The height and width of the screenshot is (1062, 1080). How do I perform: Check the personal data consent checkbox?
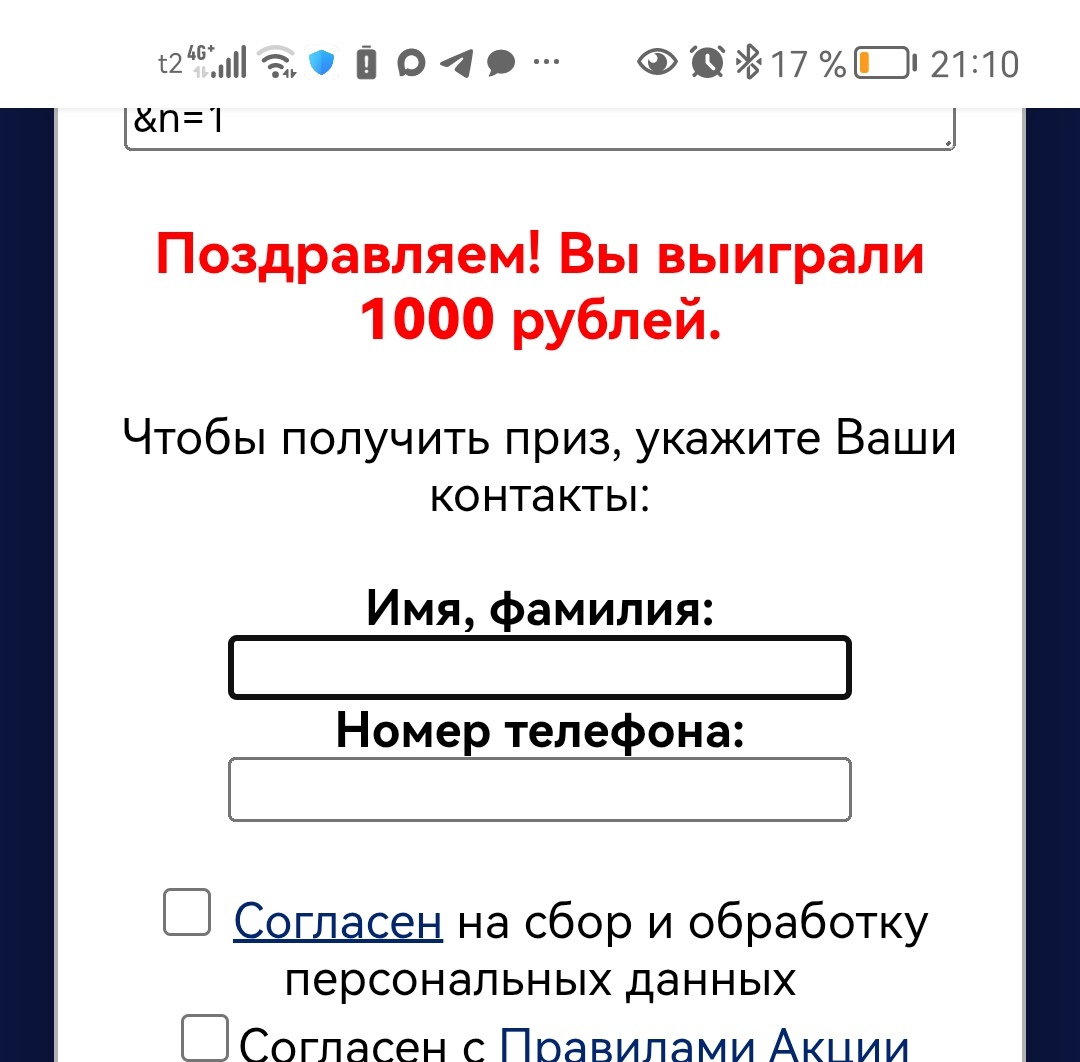[187, 912]
